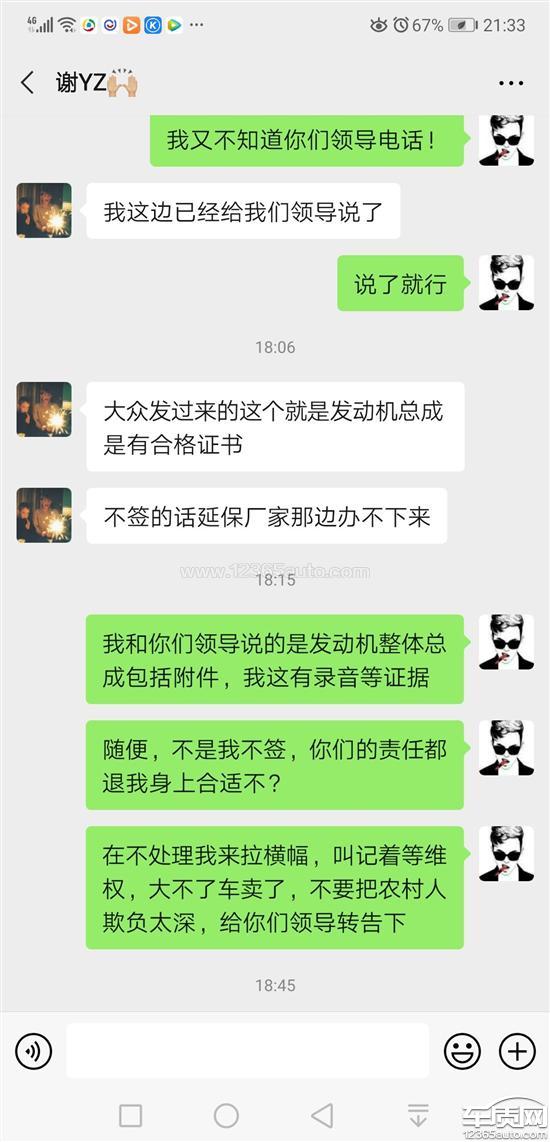
Task: Tap the system home button
Action: (x=226, y=1115)
